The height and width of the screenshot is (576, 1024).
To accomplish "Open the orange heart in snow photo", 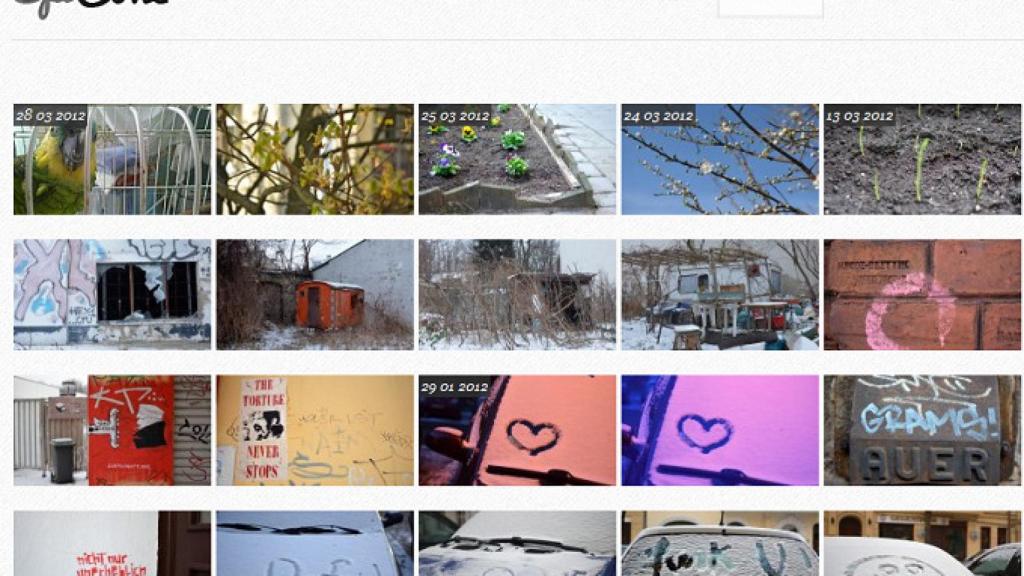I will (517, 430).
